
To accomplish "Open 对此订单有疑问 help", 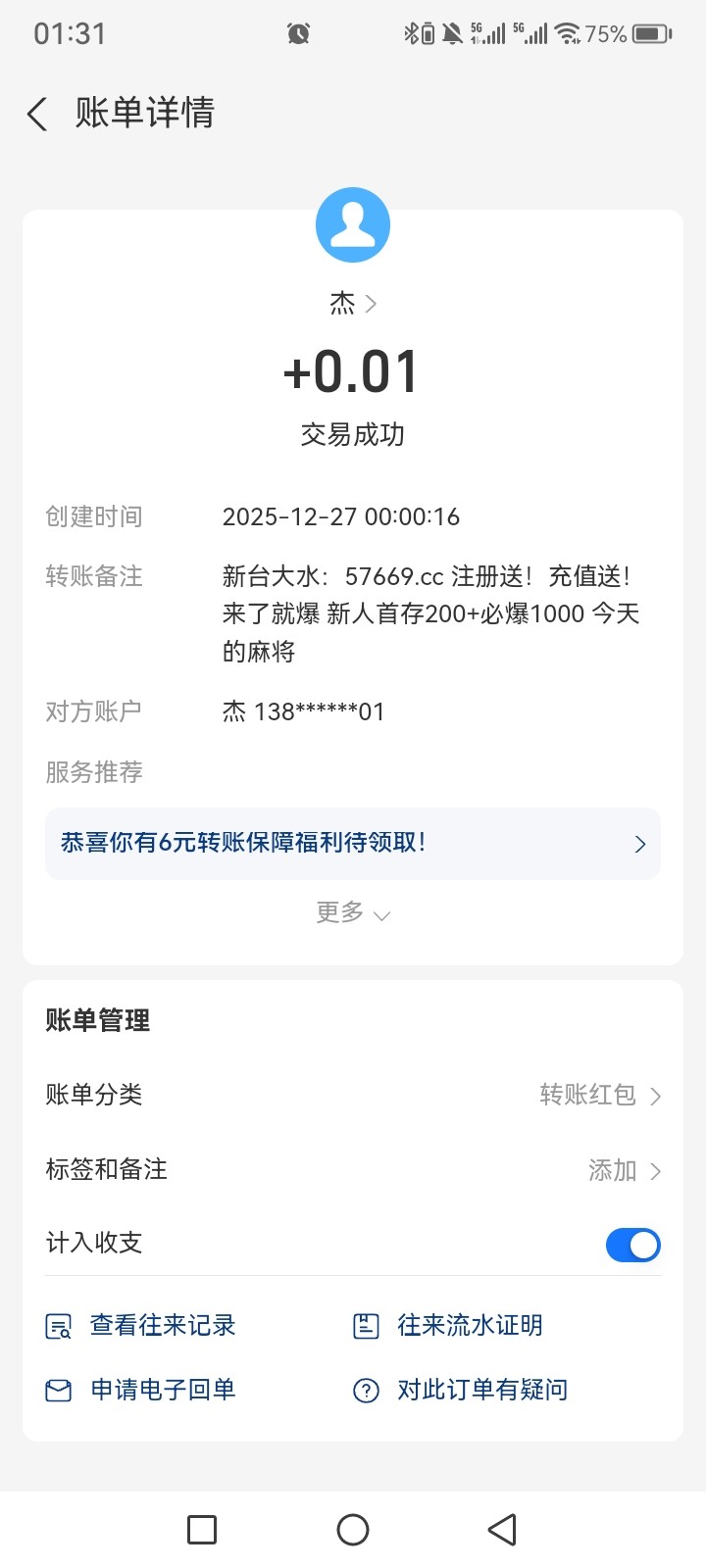I will click(x=461, y=1390).
